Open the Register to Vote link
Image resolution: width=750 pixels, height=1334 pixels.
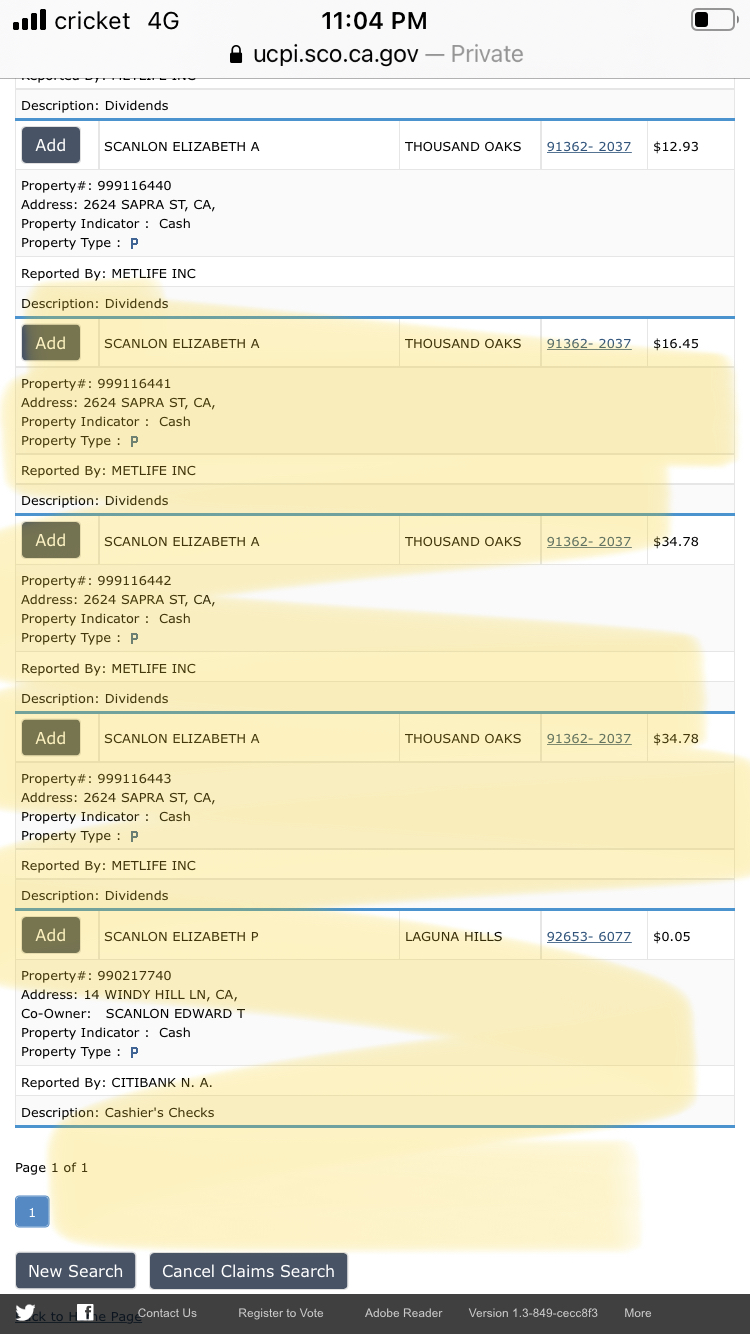281,1313
